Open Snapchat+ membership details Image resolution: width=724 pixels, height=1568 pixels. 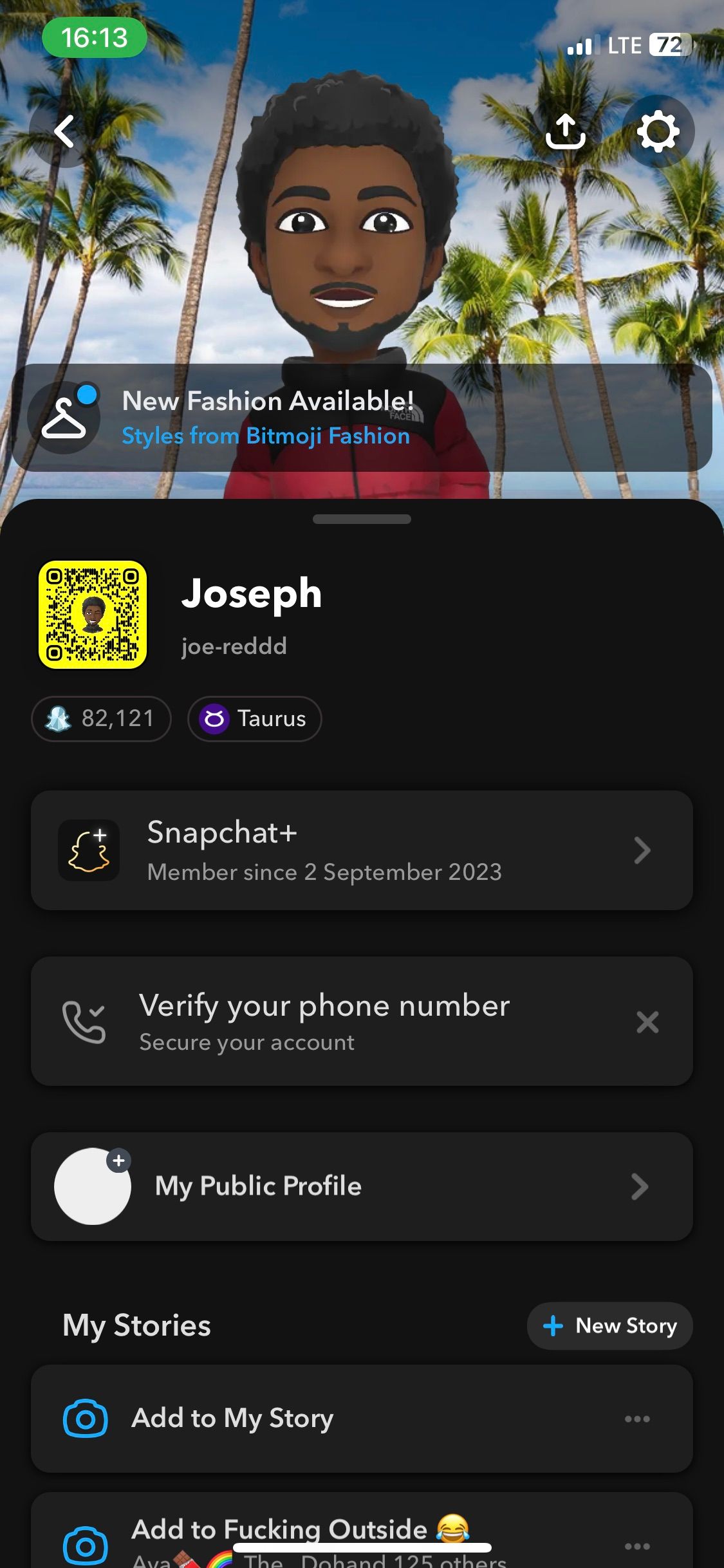click(x=362, y=850)
